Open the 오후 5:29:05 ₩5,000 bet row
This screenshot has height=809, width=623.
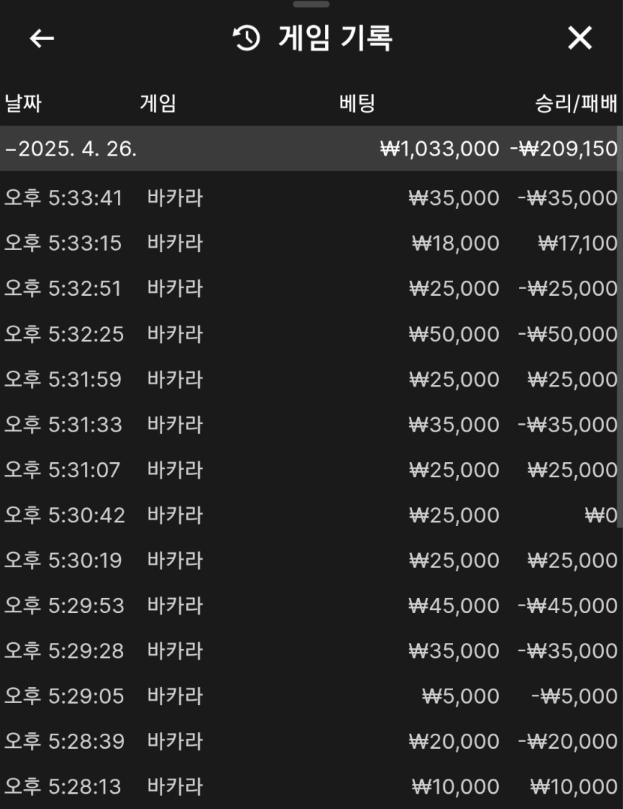(310, 696)
